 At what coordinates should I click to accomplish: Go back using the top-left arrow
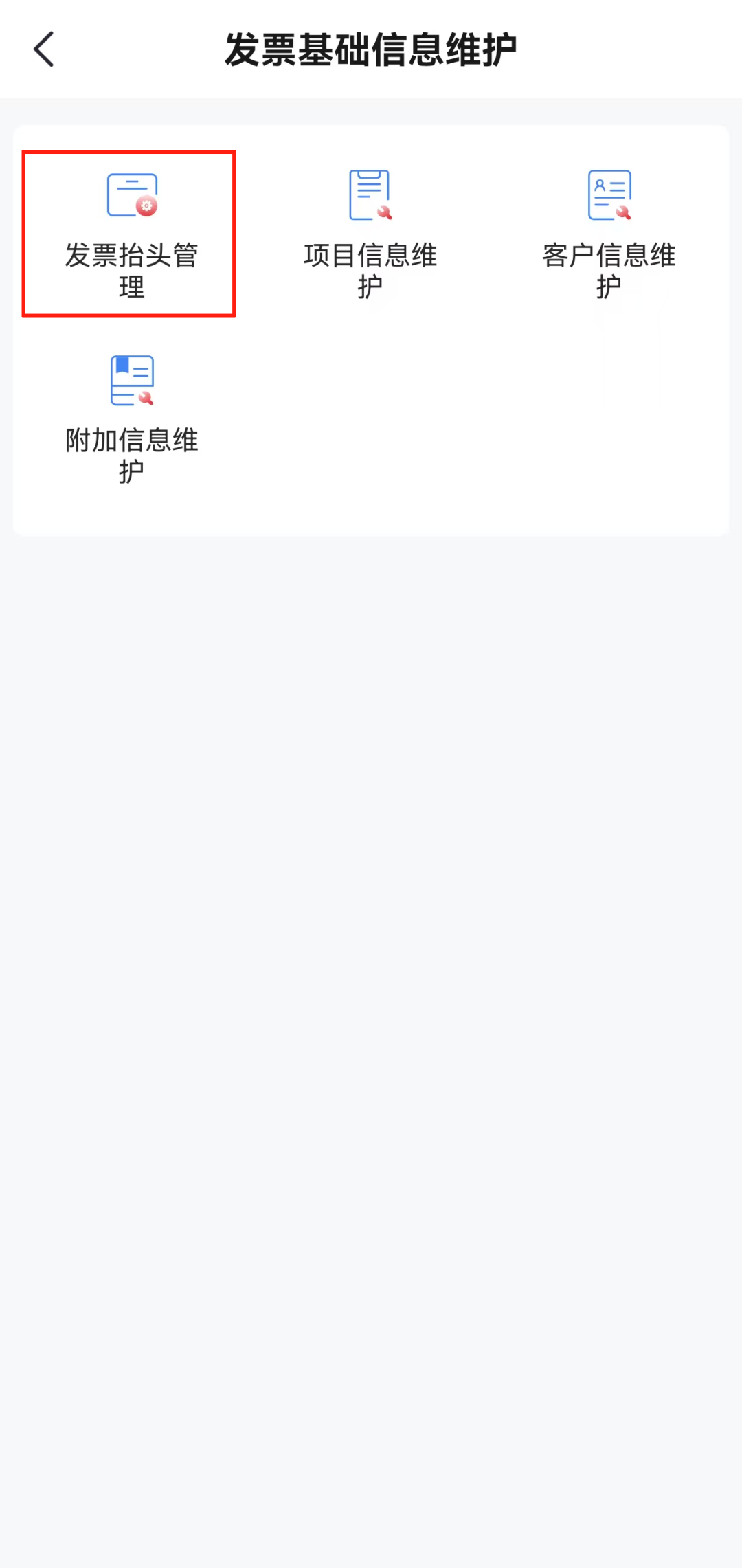click(44, 49)
